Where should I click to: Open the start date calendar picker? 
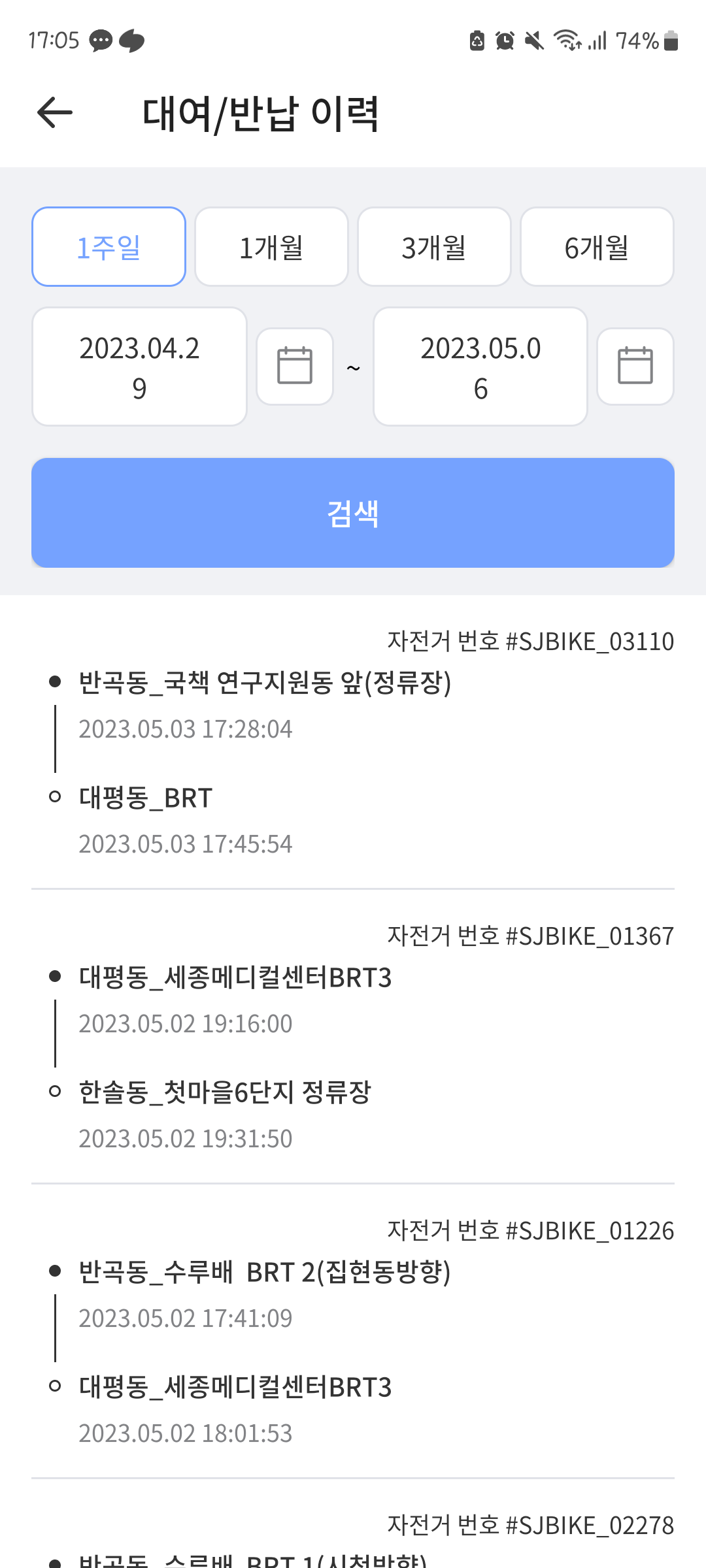[295, 367]
